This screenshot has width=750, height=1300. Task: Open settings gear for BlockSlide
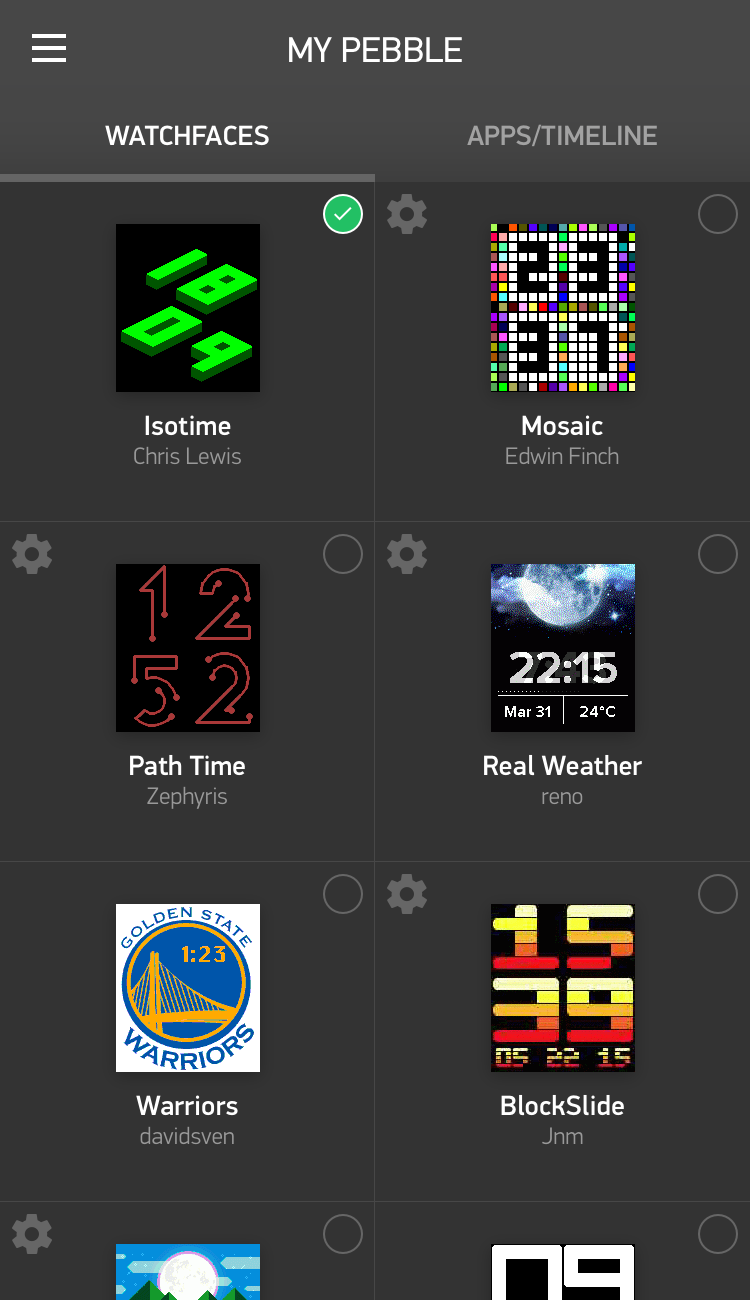(x=407, y=894)
